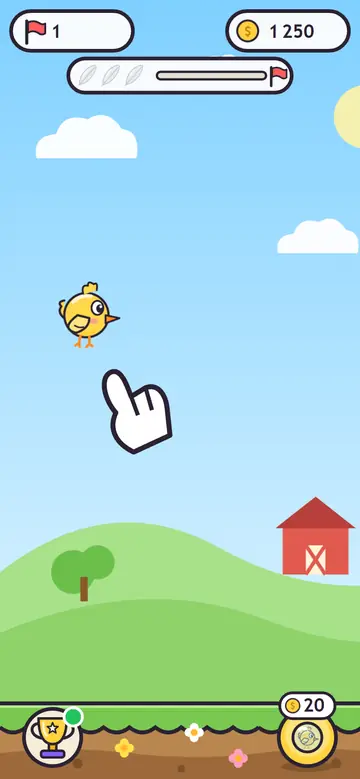The width and height of the screenshot is (360, 779).
Task: Tap the pointing hand to flap
Action: (137, 411)
